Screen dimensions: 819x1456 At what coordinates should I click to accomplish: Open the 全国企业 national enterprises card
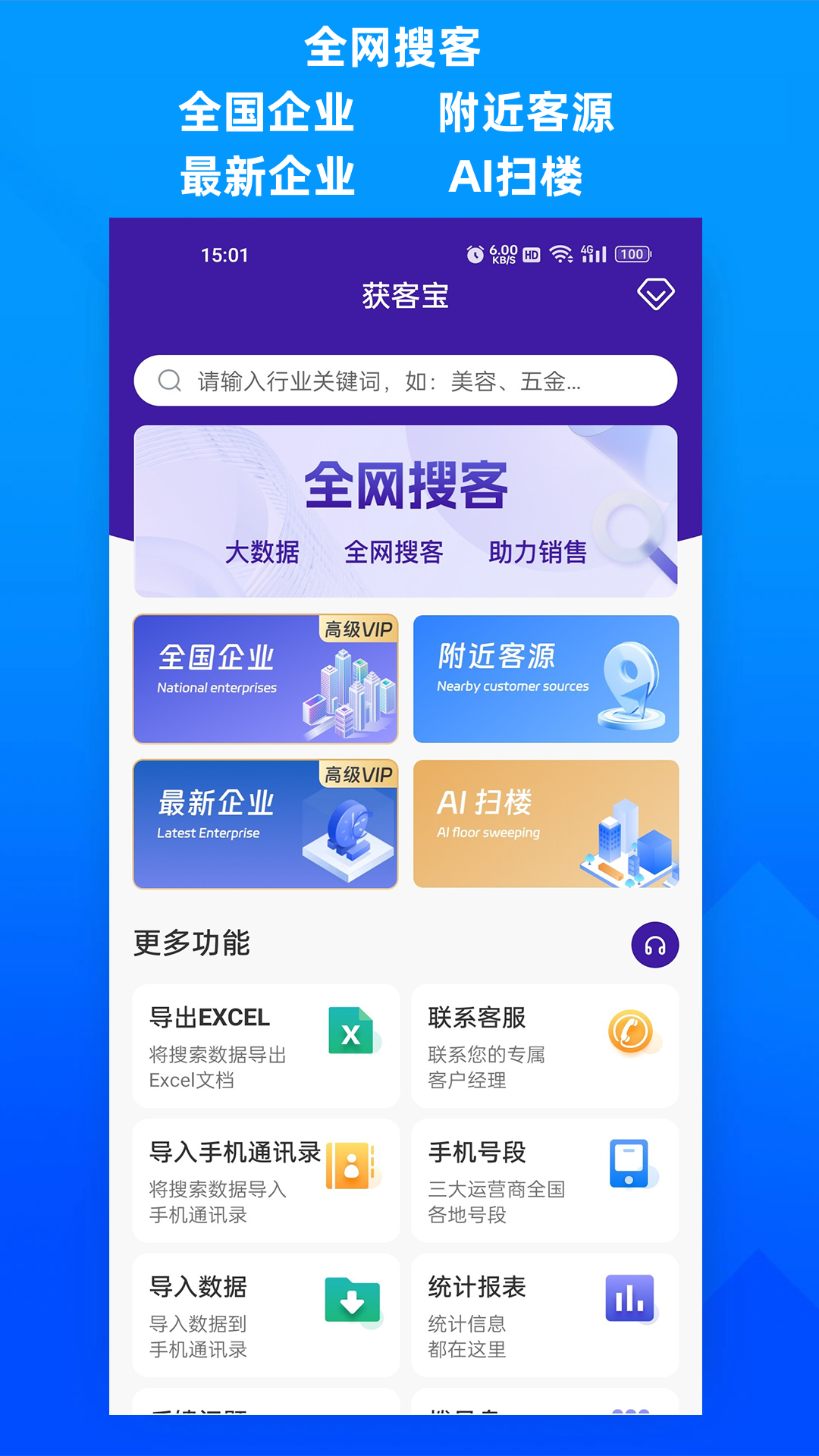[x=265, y=679]
